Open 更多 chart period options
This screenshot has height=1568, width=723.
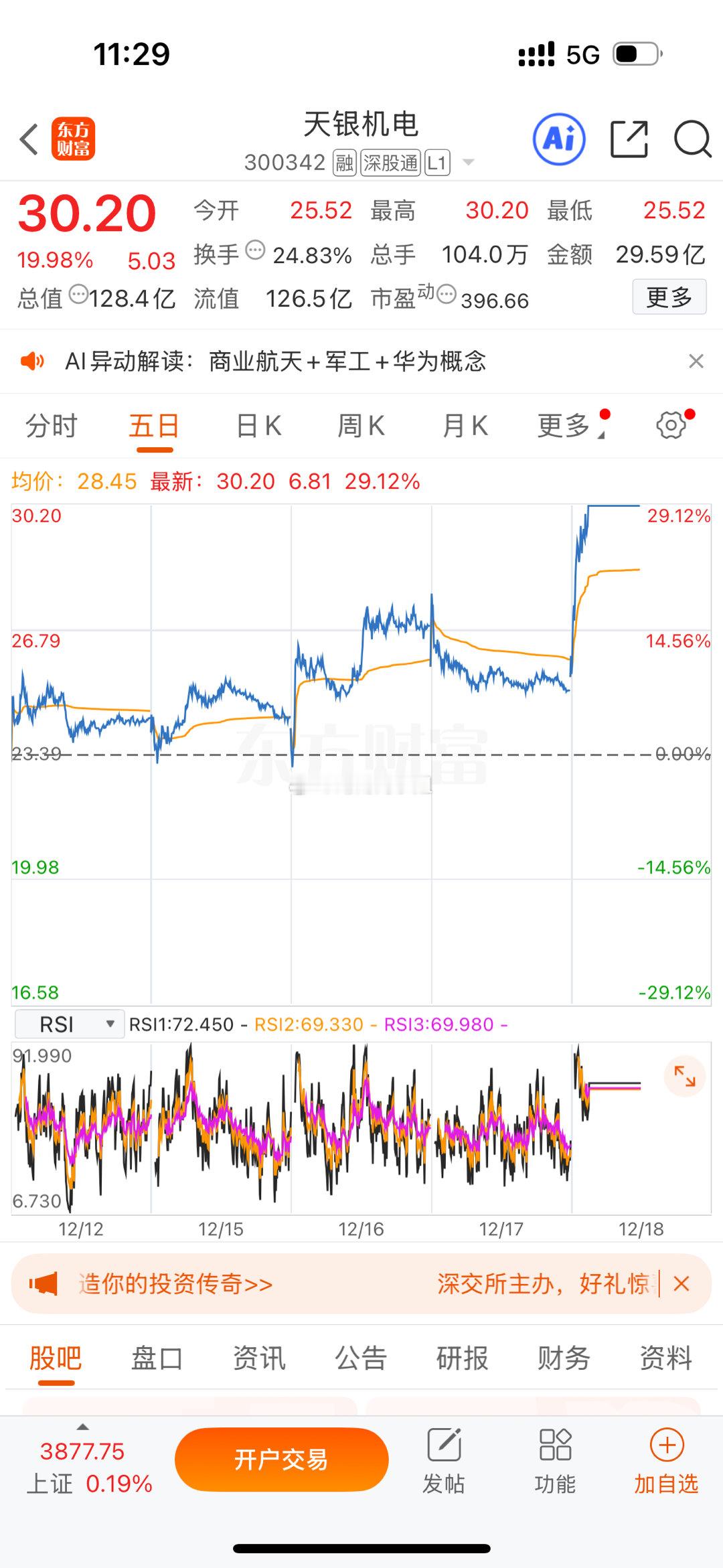point(567,426)
